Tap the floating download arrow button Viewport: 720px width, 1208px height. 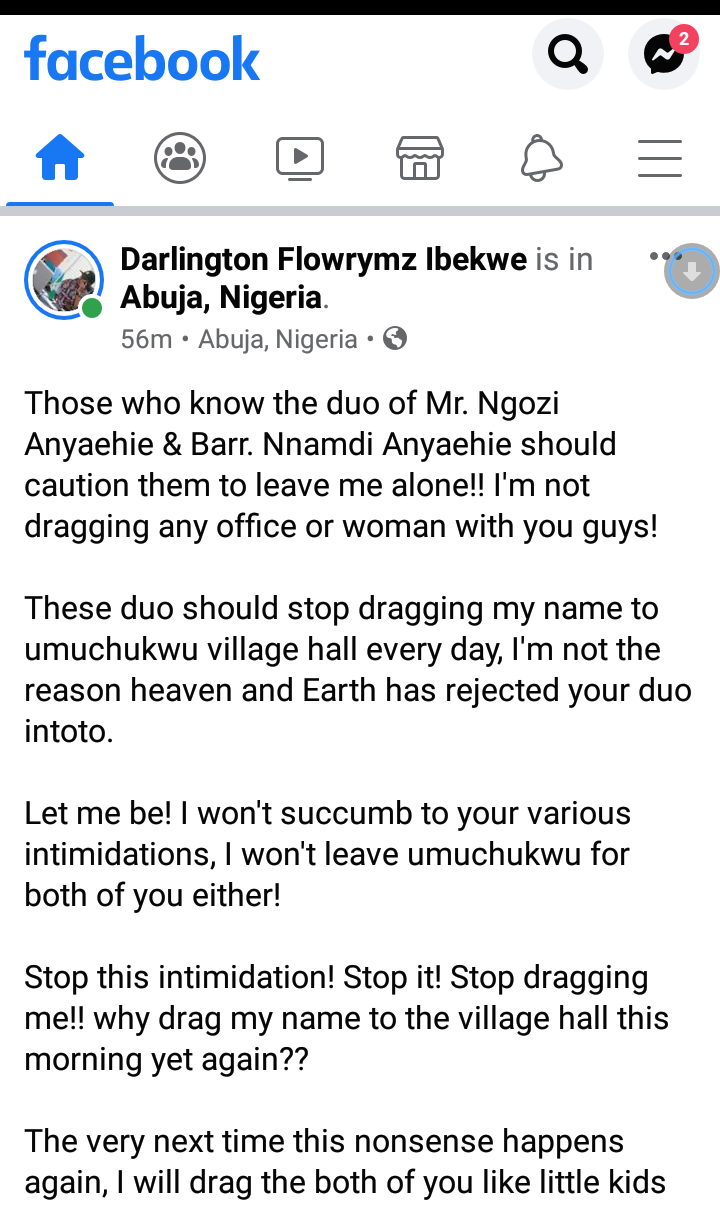tap(692, 271)
